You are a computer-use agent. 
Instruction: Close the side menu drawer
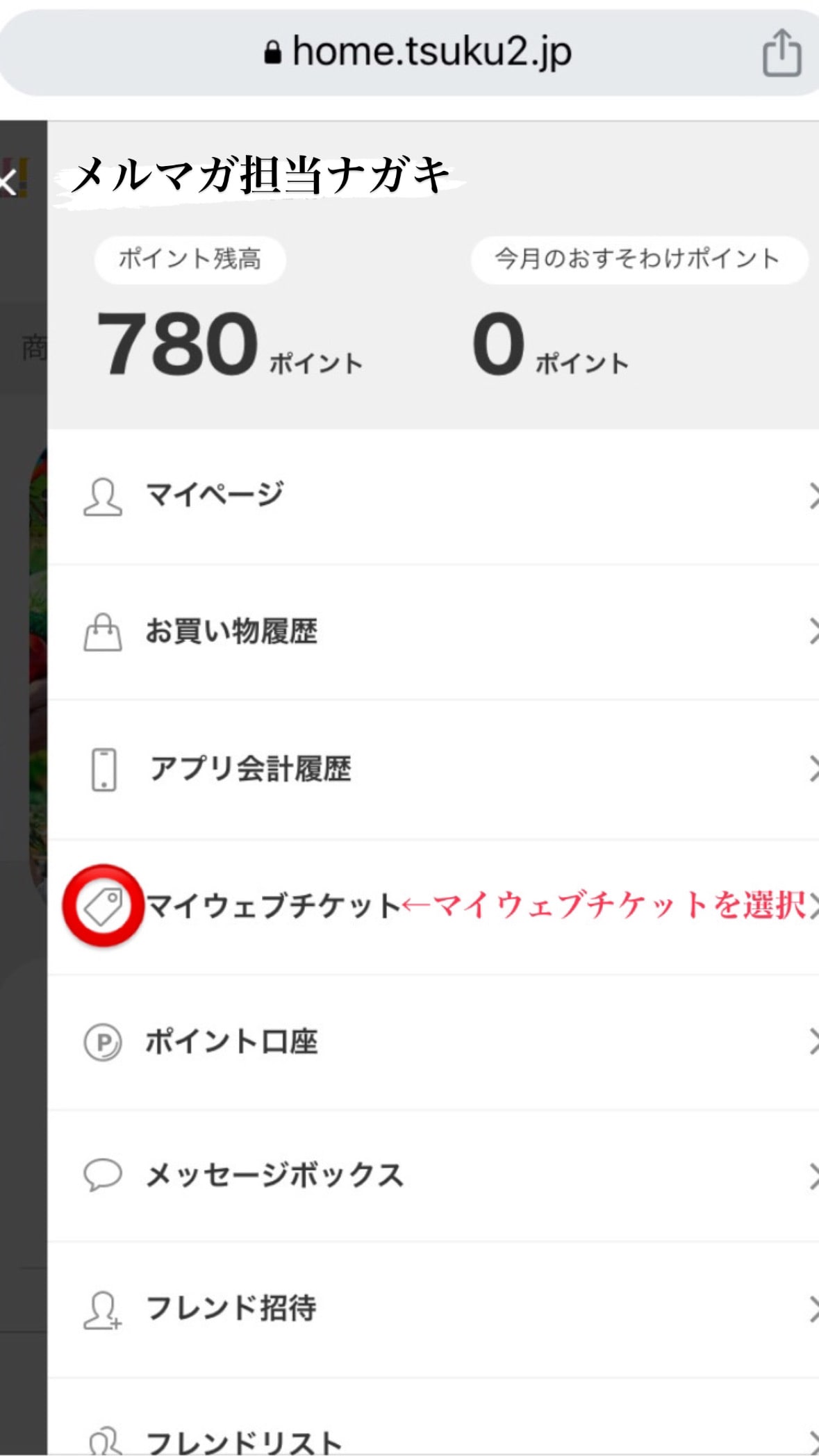click(8, 183)
